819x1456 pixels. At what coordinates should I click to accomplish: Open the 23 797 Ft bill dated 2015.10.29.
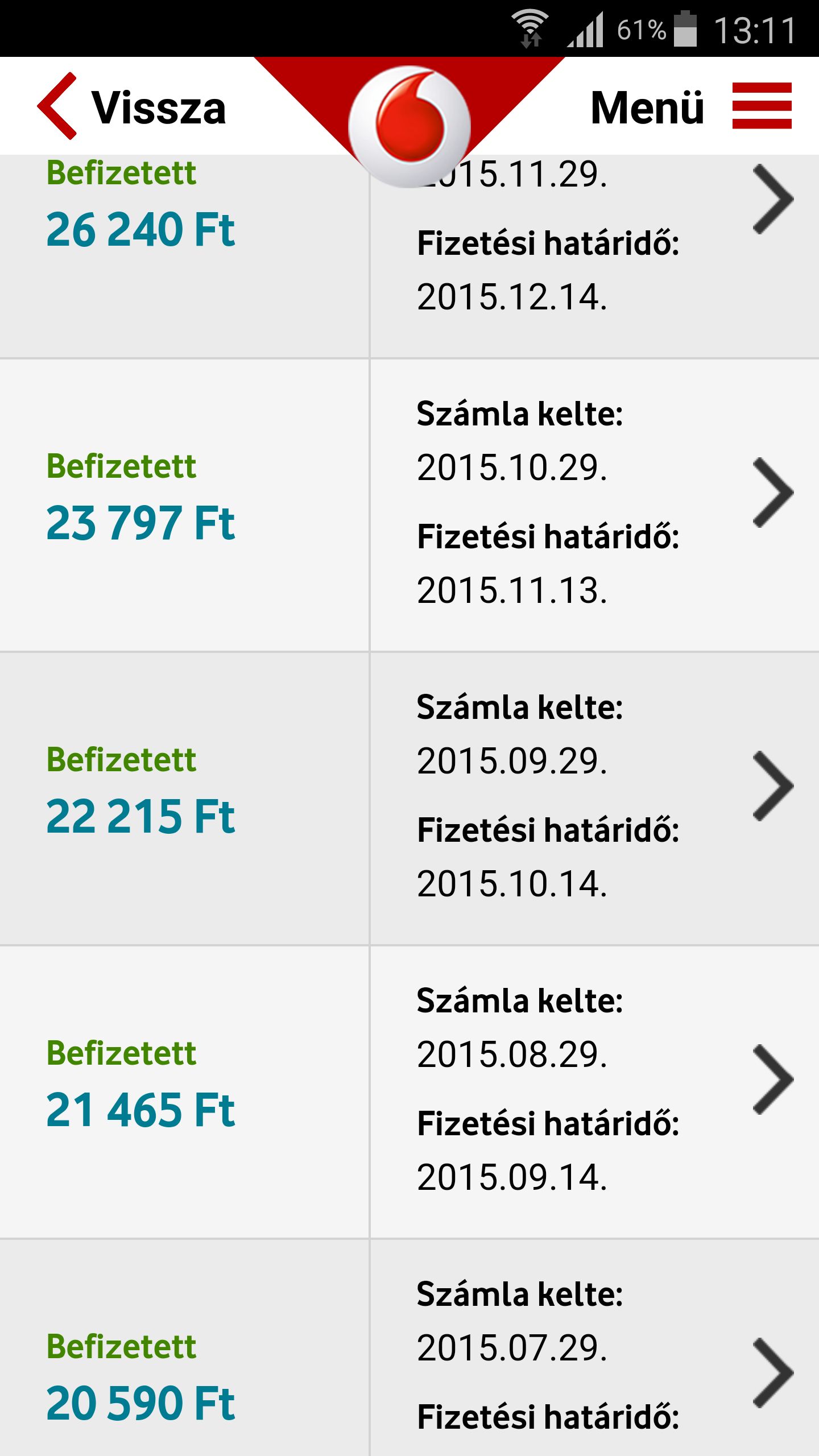[x=409, y=505]
